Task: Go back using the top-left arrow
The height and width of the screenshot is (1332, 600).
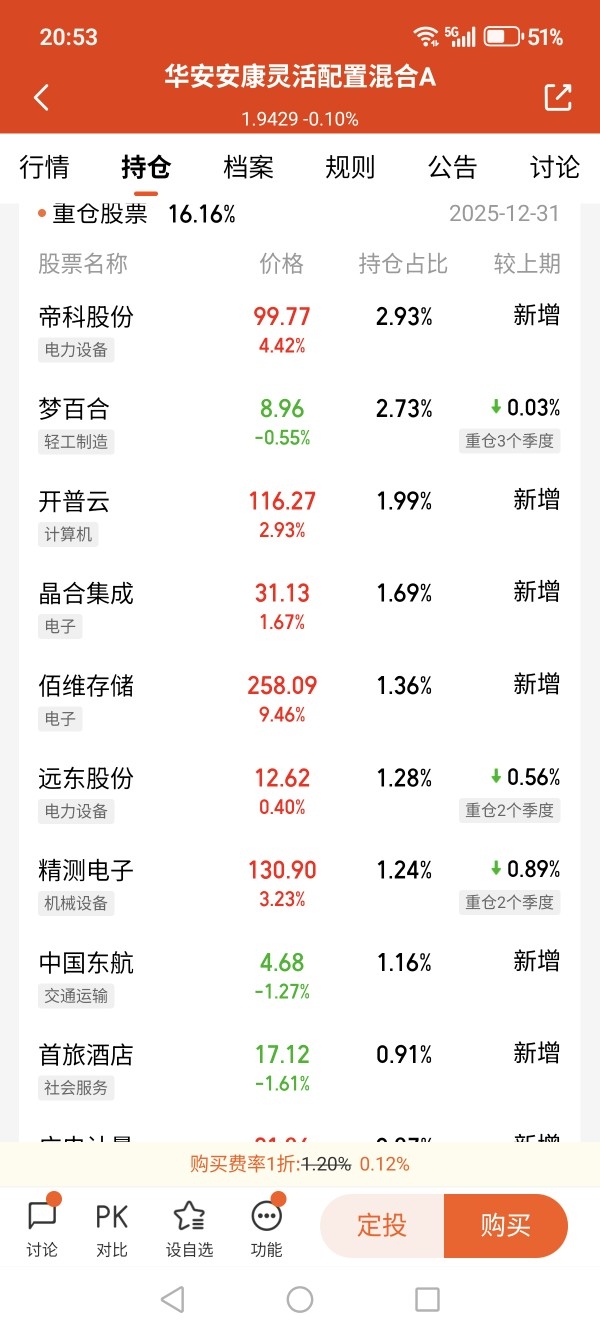Action: coord(41,97)
